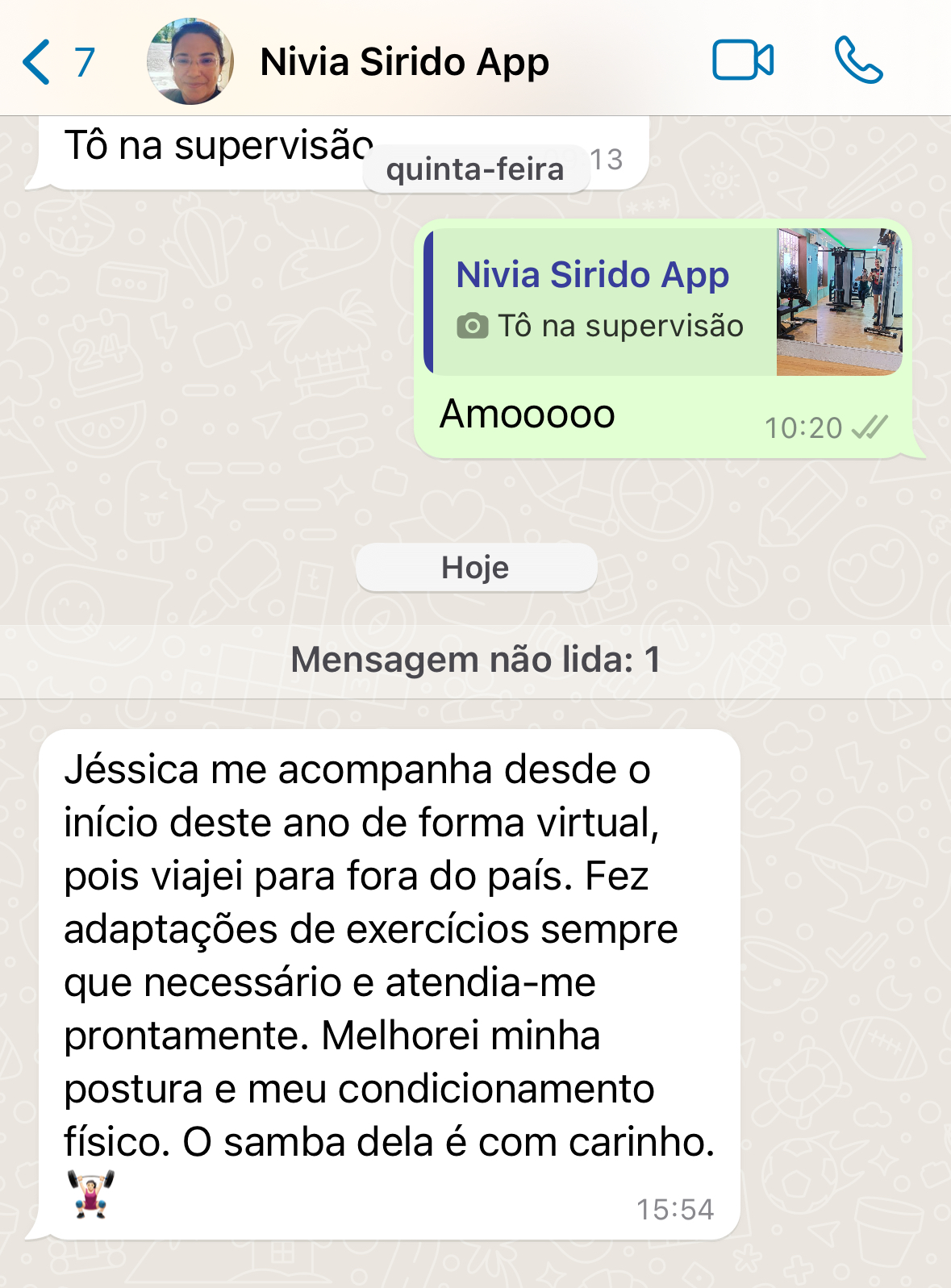
Task: Open Nivia Sirido App contact info
Action: pyautogui.click(x=404, y=62)
